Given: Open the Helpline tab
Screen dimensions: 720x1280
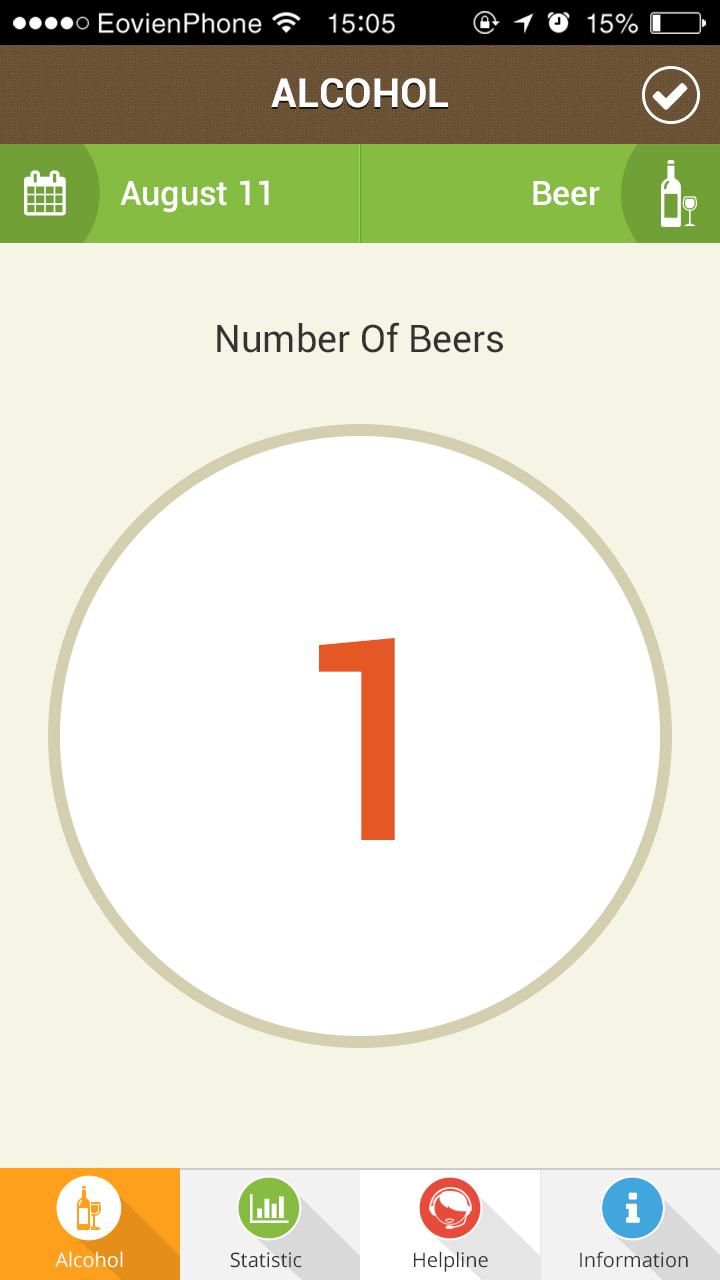Looking at the screenshot, I should pyautogui.click(x=450, y=1224).
